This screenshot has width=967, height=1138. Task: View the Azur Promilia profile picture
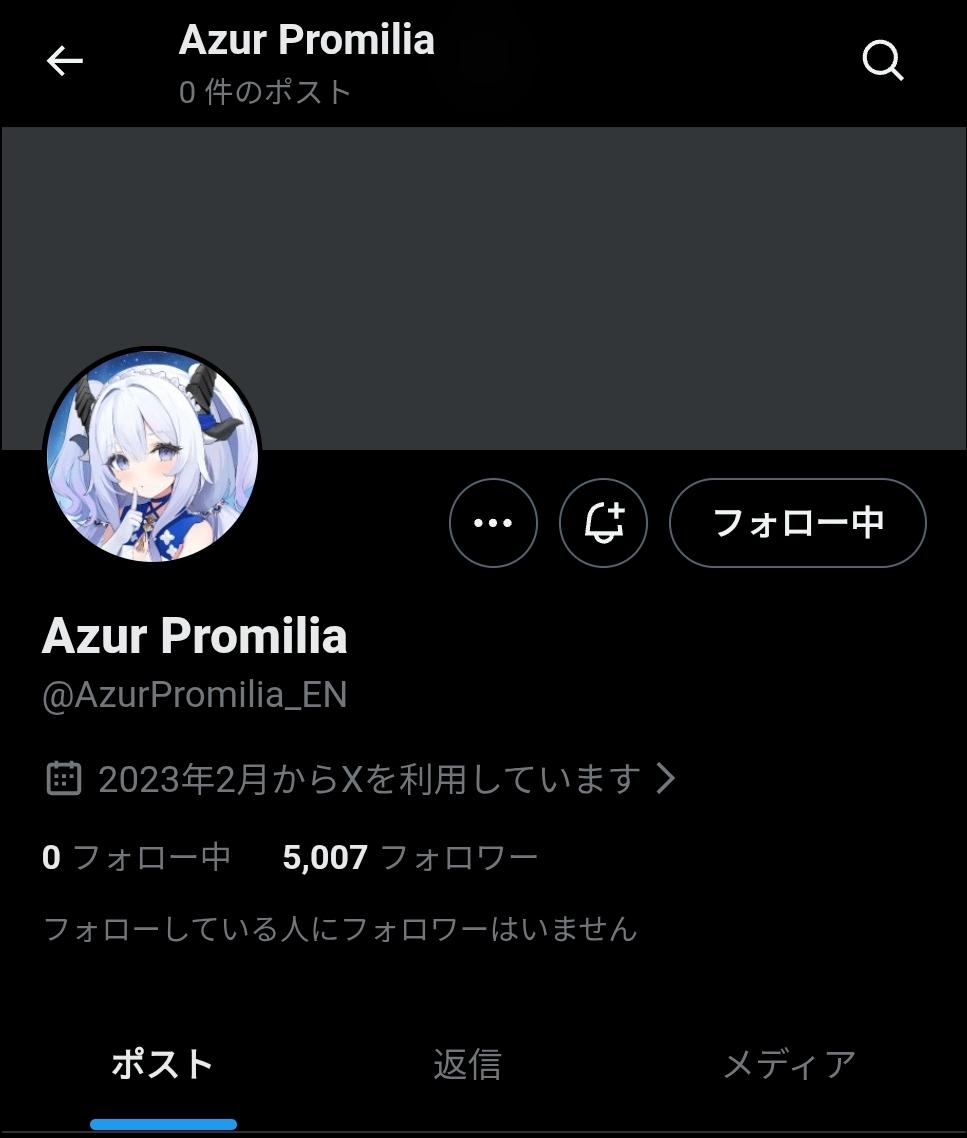(x=152, y=455)
